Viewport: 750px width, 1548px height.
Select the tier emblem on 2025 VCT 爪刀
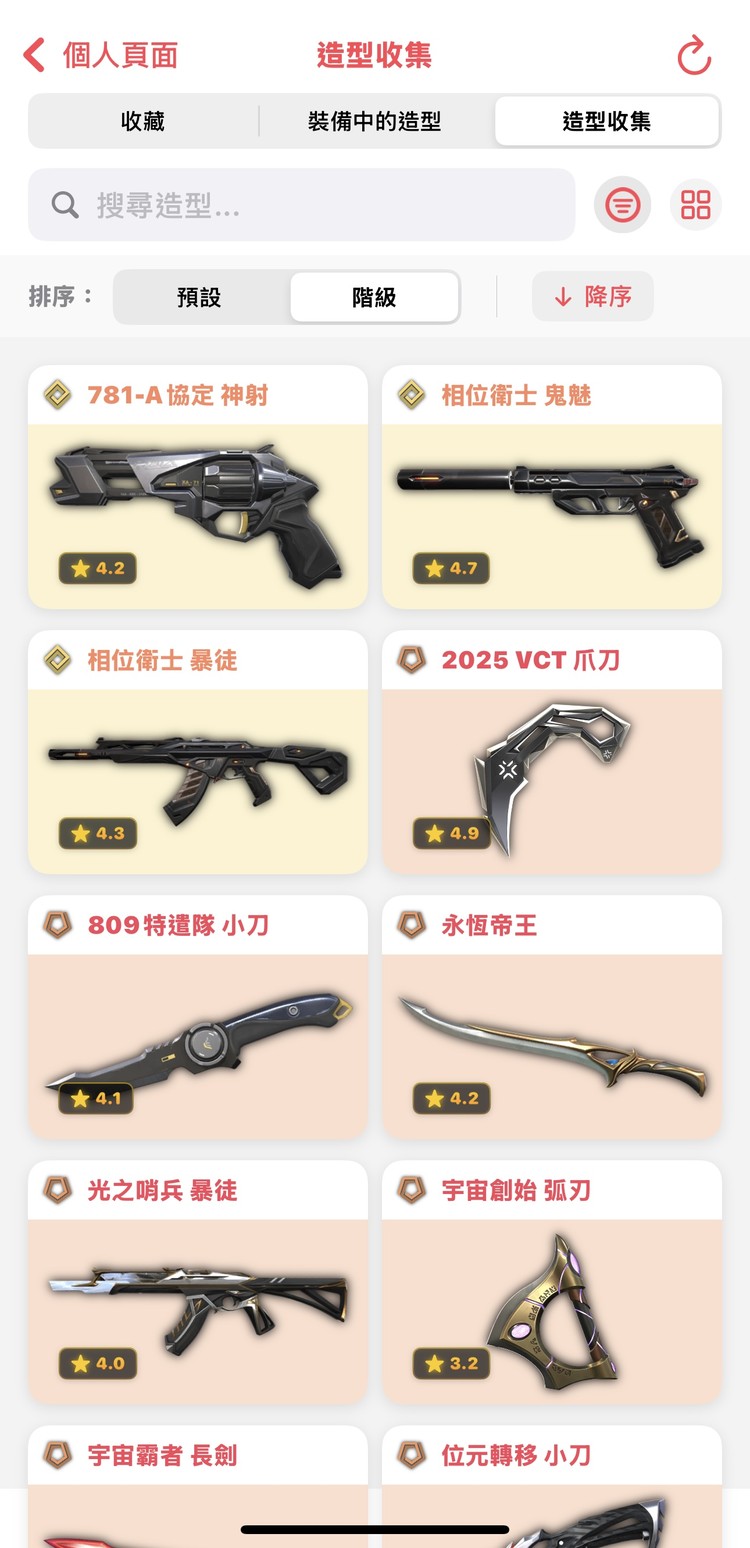click(x=411, y=660)
